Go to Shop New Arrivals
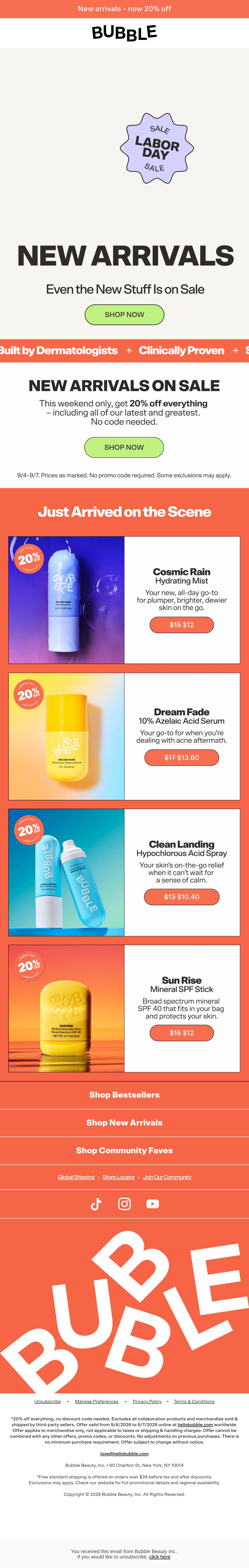249x1568 pixels. coord(124,1123)
